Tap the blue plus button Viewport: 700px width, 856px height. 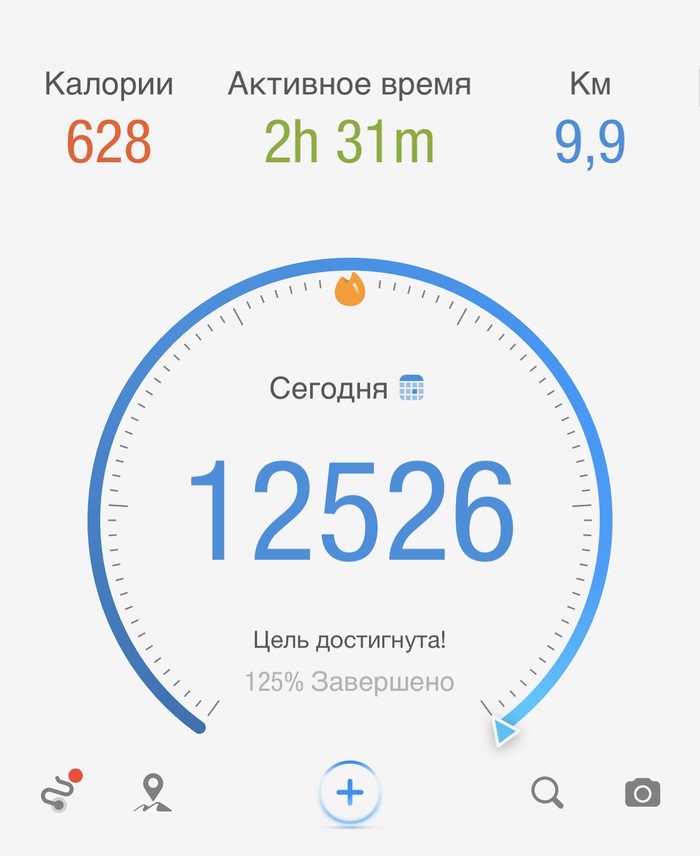pyautogui.click(x=350, y=793)
